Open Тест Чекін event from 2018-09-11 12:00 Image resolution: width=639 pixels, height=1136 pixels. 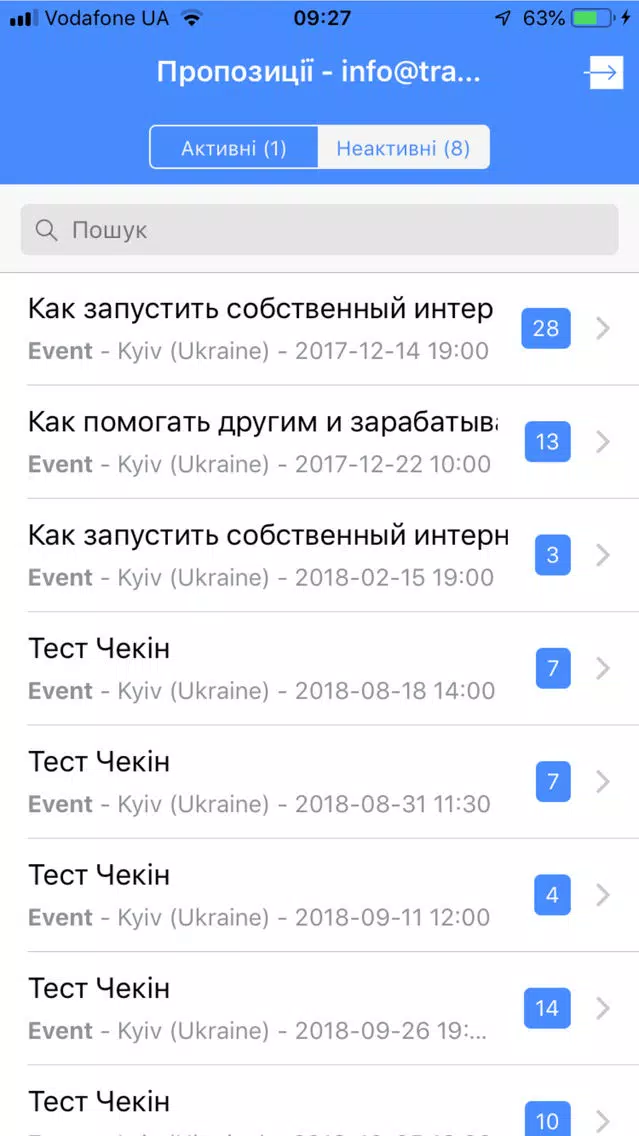320,895
